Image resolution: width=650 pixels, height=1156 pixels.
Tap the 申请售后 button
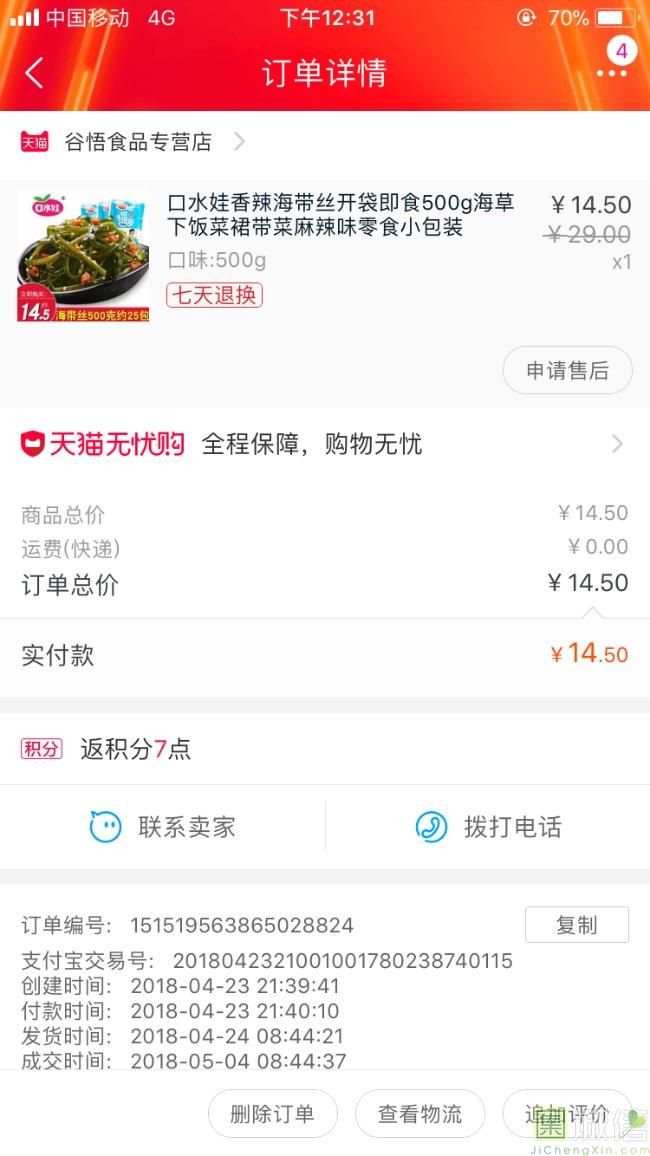pyautogui.click(x=567, y=371)
